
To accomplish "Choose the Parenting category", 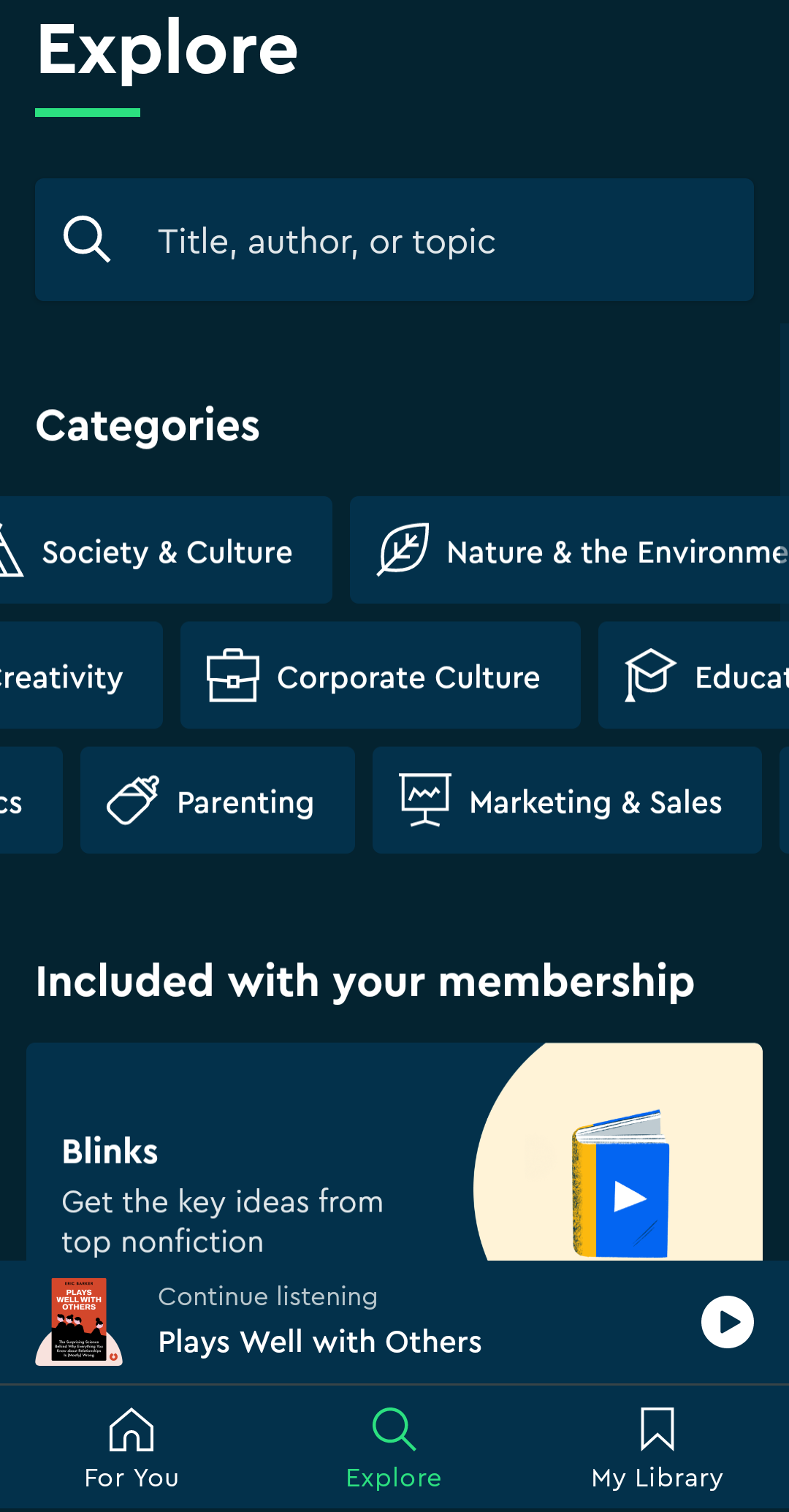I will (217, 801).
